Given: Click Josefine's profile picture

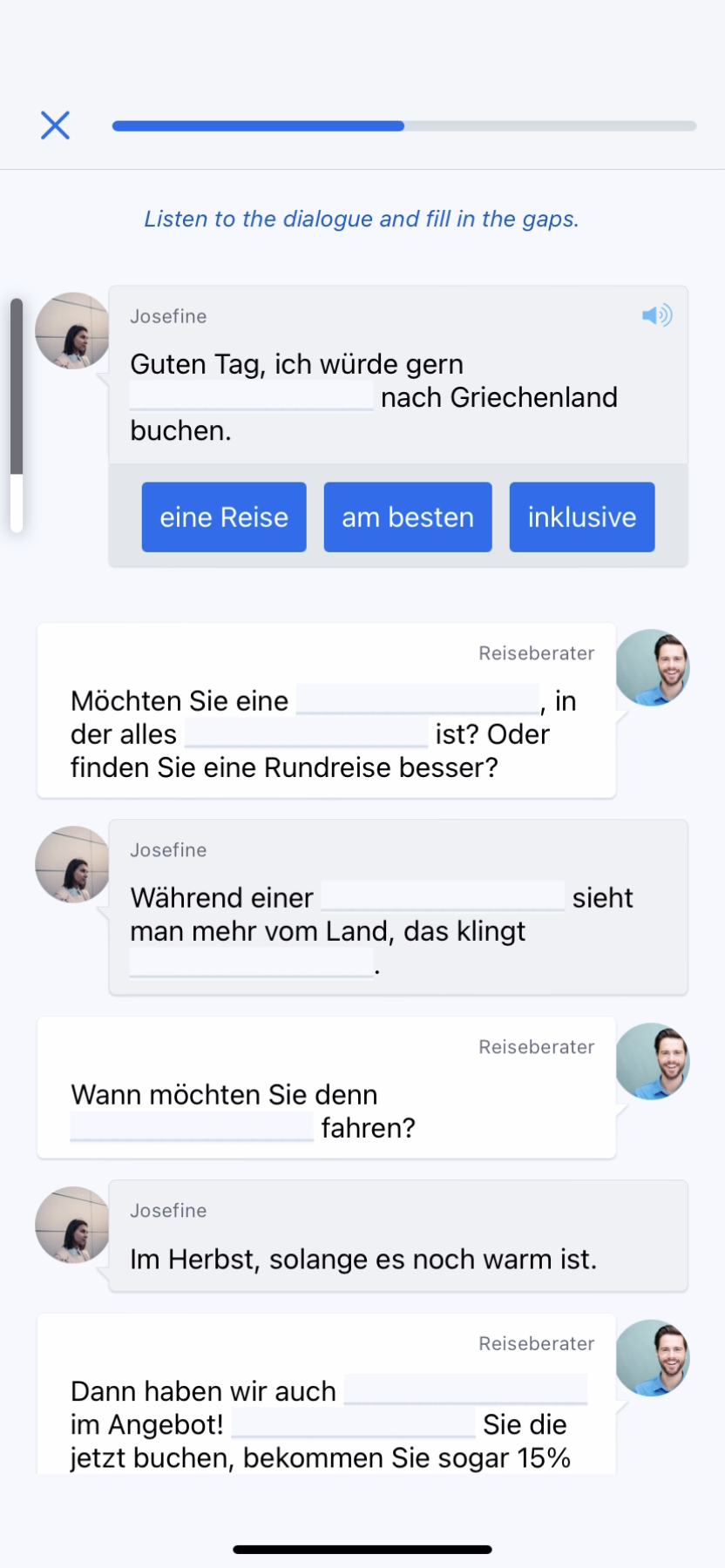Looking at the screenshot, I should click(72, 331).
